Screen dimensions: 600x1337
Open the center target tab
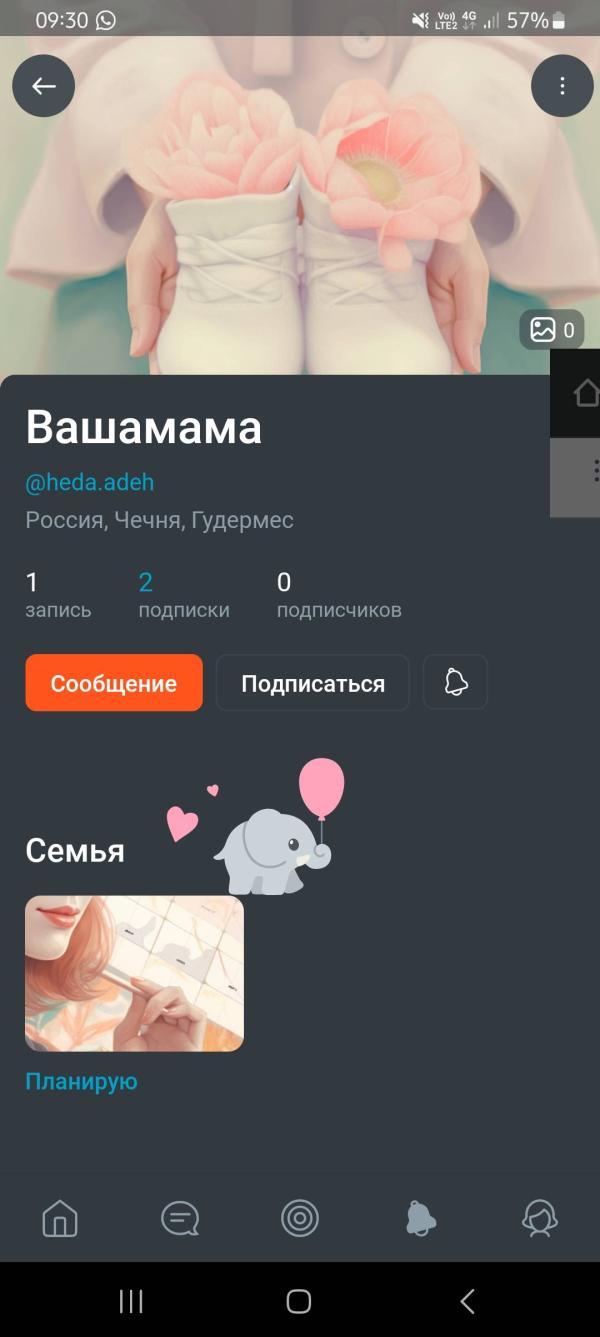pos(300,1218)
